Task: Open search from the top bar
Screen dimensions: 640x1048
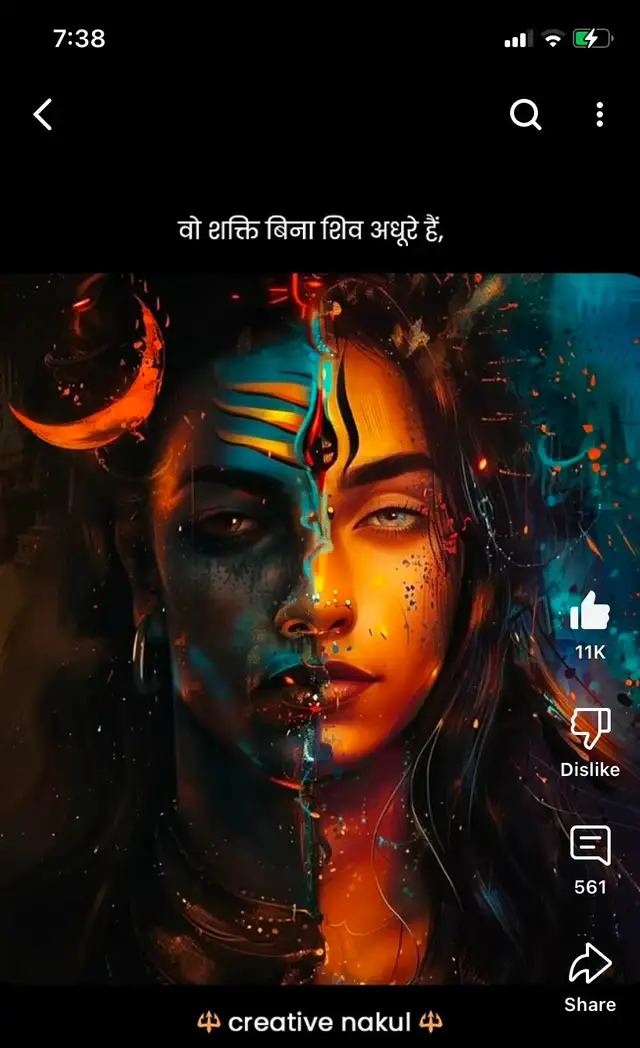Action: click(x=525, y=114)
